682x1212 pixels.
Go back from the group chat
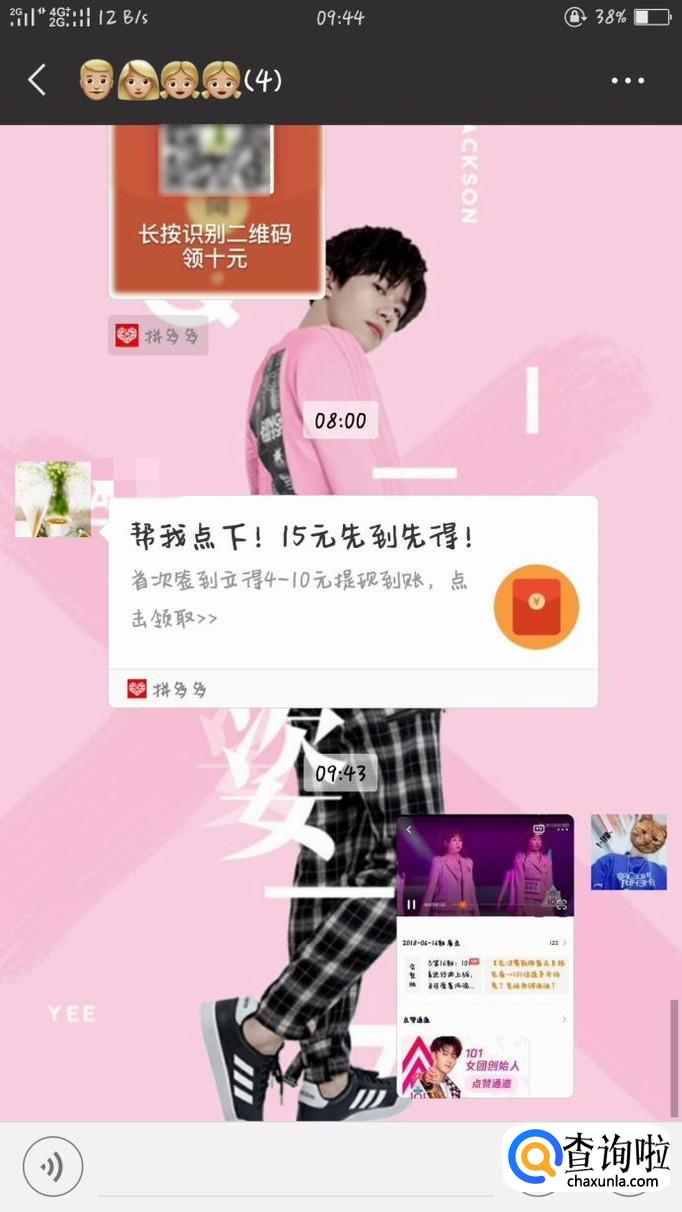37,80
